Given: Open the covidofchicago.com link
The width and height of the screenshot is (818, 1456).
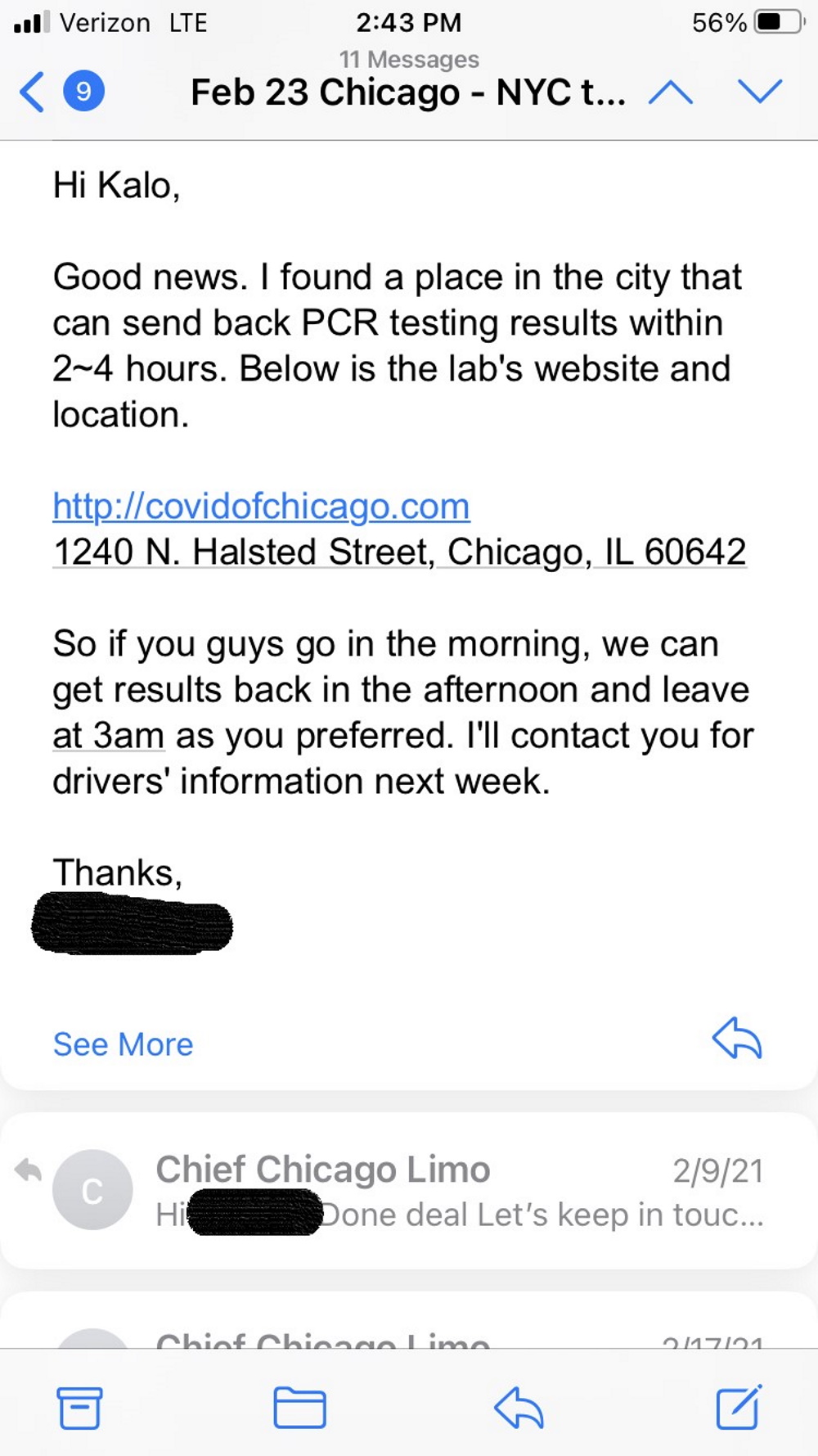Looking at the screenshot, I should (261, 507).
